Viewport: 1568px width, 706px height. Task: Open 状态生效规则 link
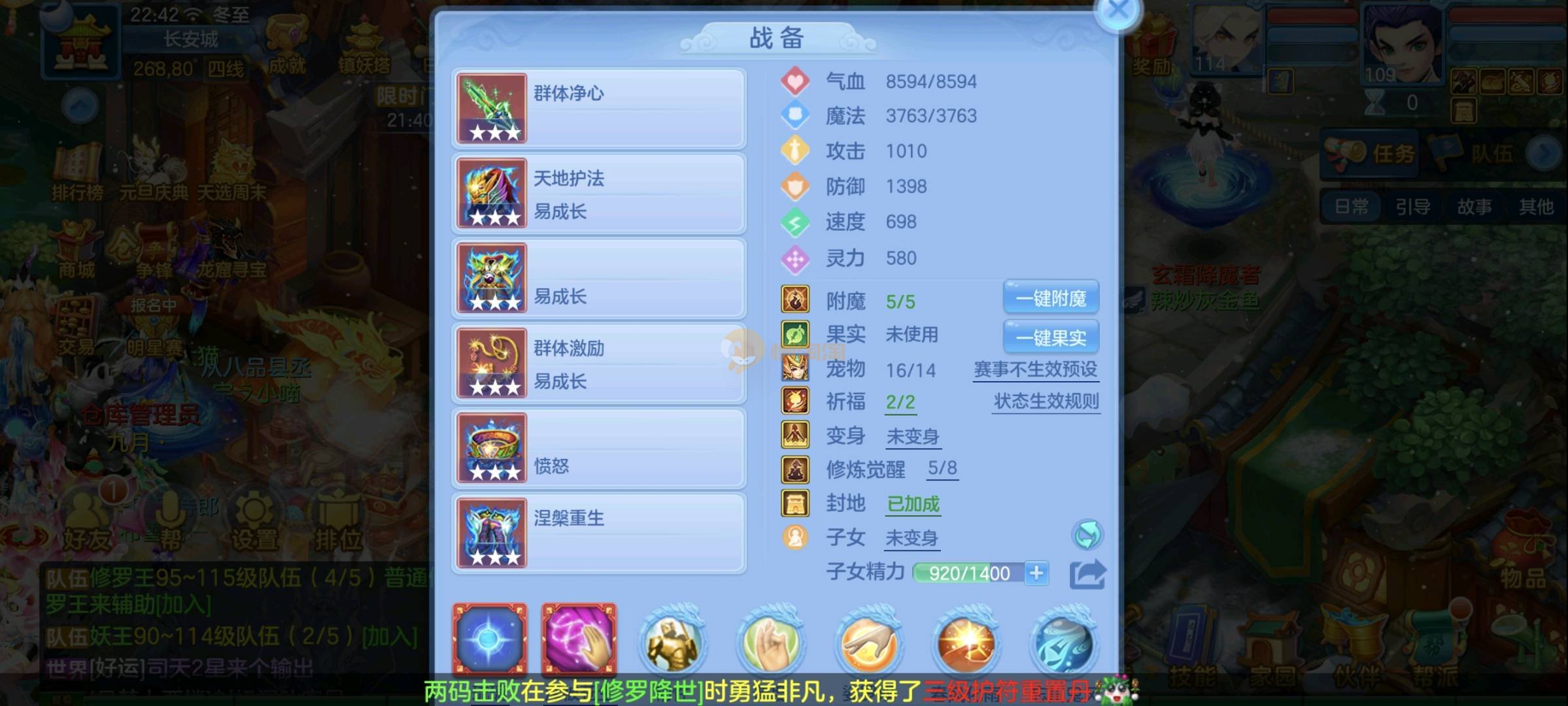point(1046,401)
